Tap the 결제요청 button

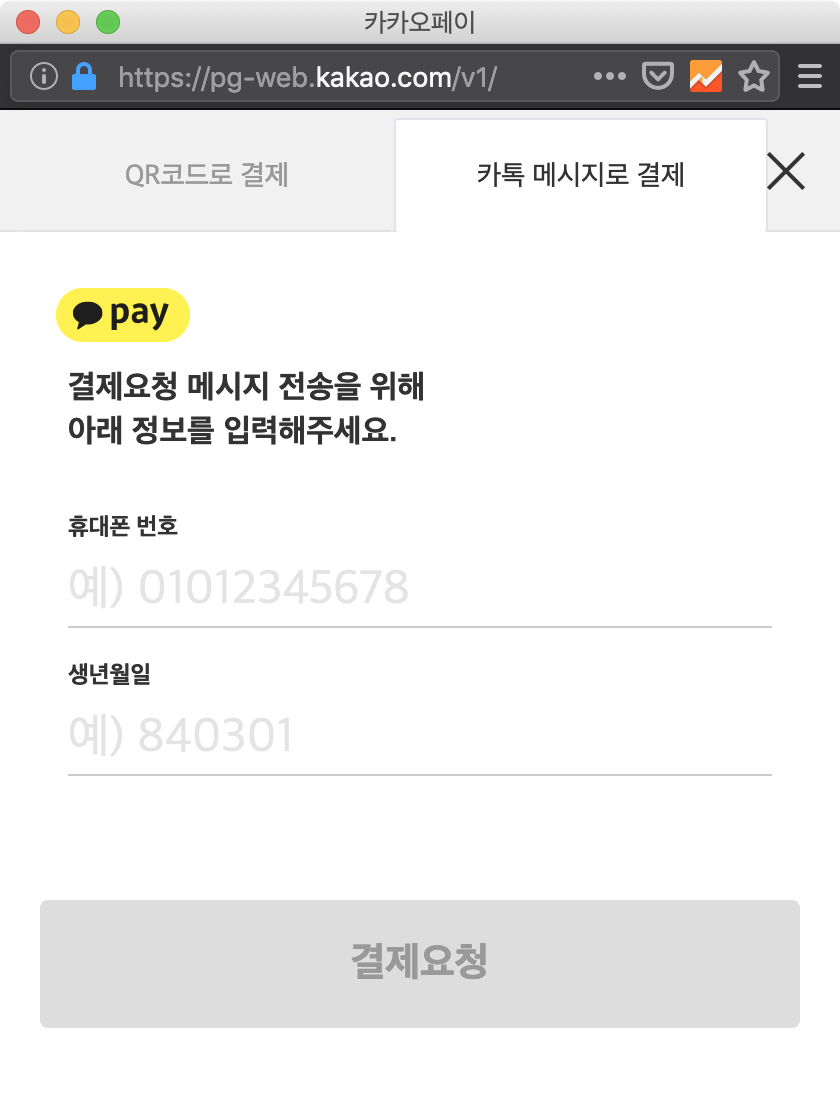pos(420,963)
